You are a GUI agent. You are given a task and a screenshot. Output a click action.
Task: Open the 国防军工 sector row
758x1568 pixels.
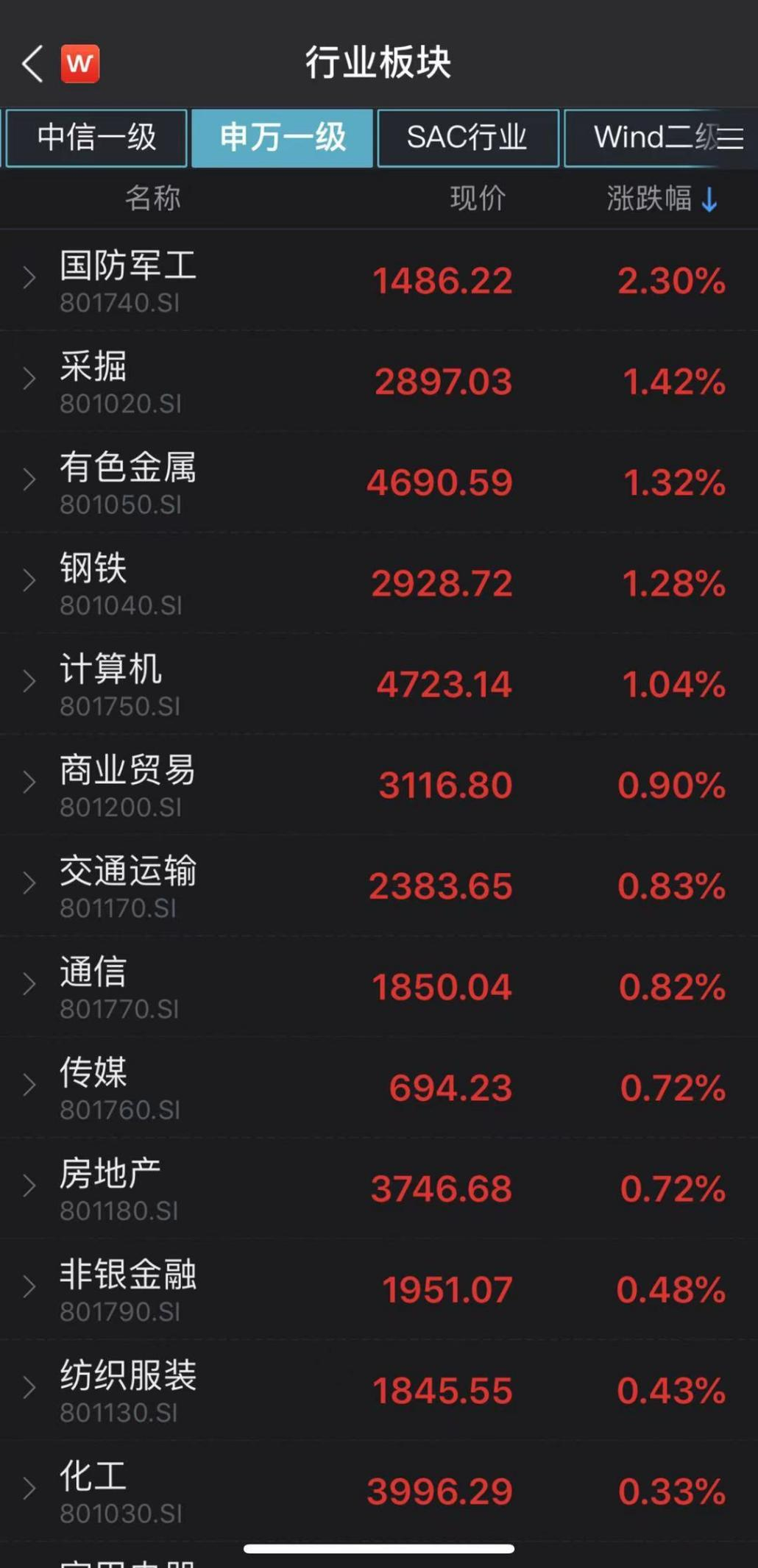(x=379, y=280)
